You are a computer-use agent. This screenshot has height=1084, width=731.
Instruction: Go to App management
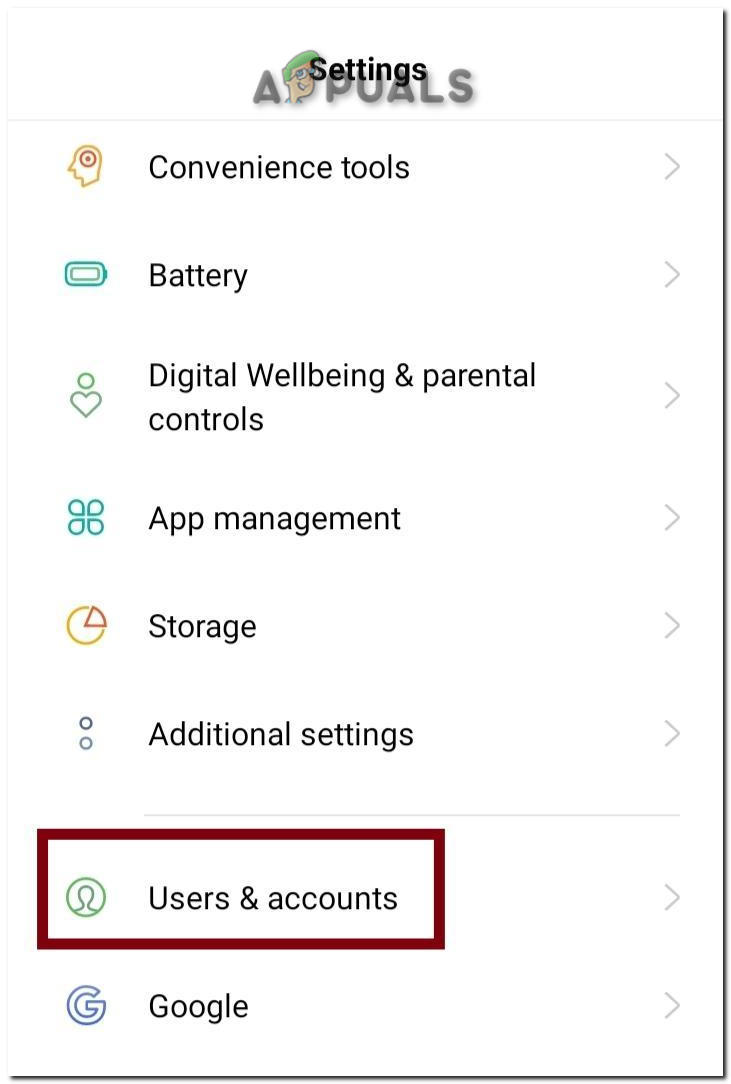tap(274, 518)
